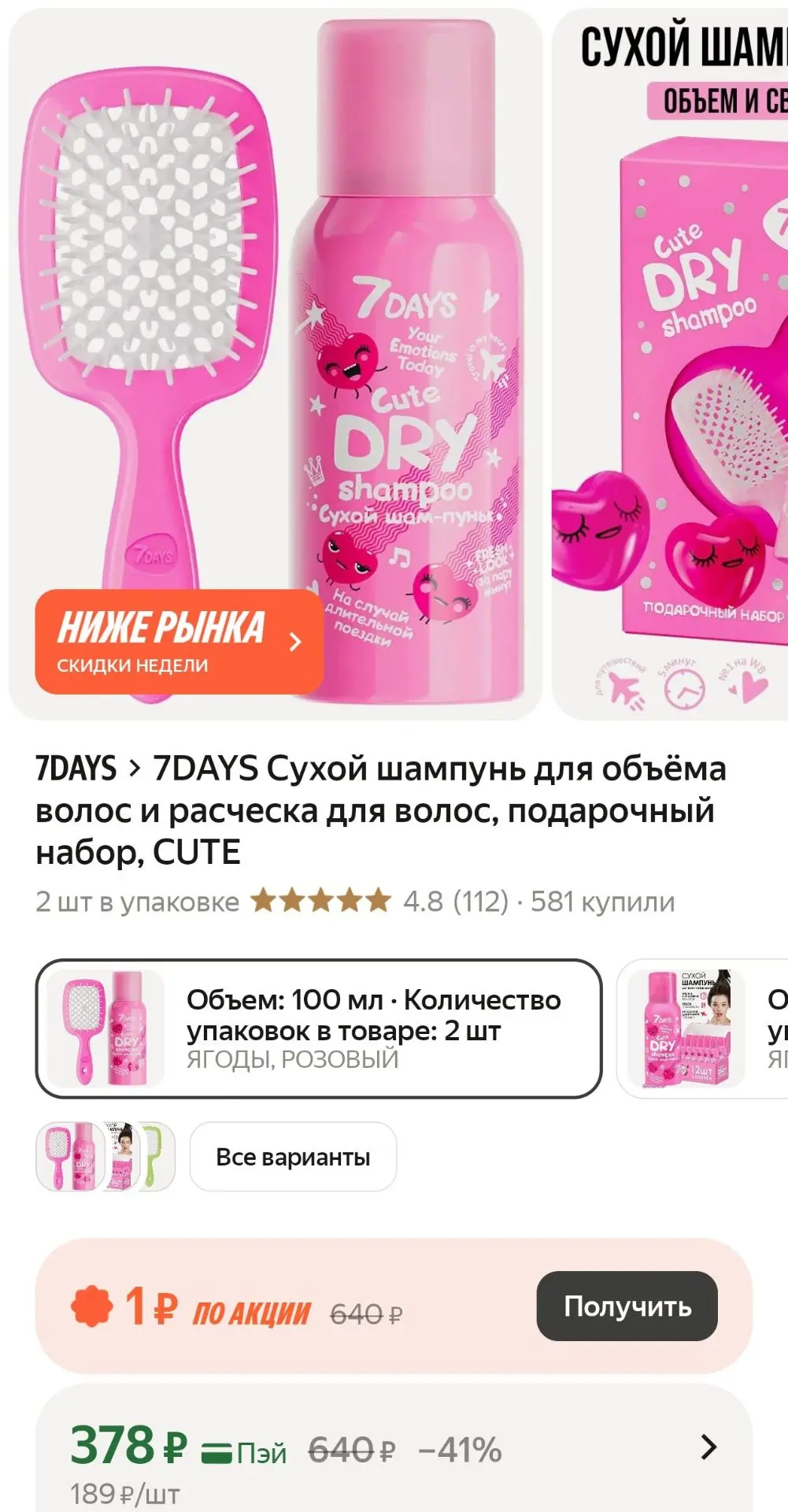
Task: Tap the "Все варианты" button
Action: (293, 1157)
